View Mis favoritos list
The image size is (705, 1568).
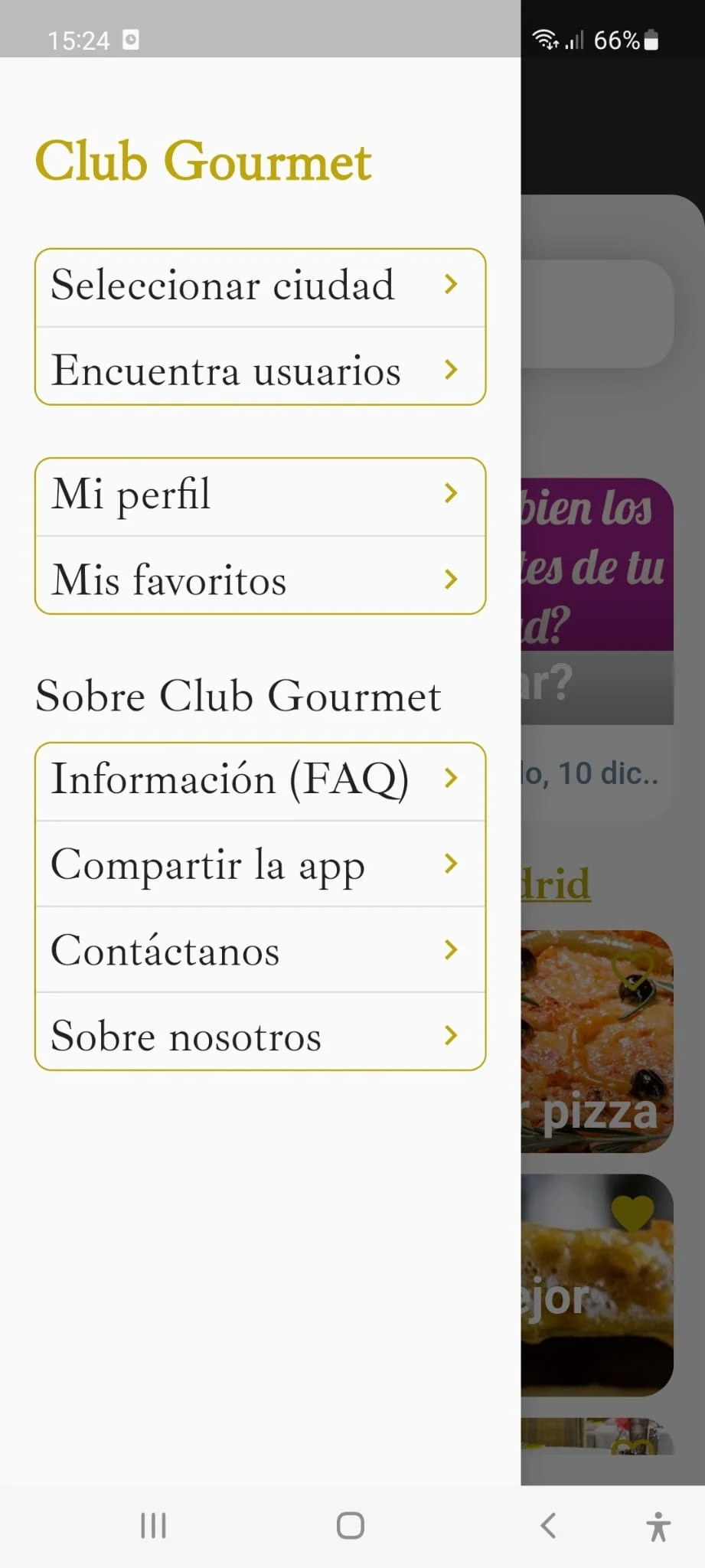pos(260,580)
